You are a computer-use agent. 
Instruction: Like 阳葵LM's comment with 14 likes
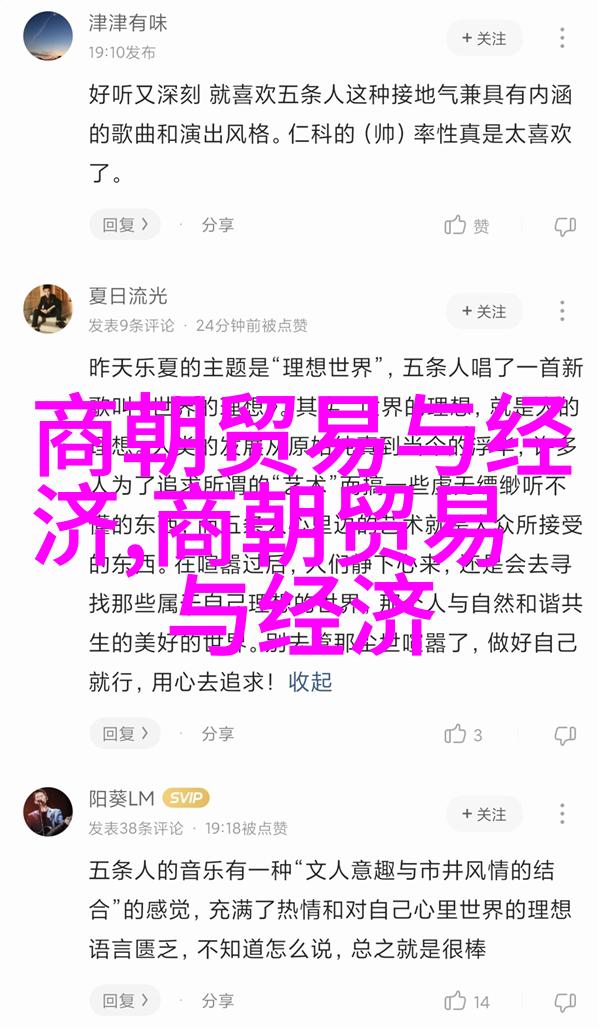coord(467,1000)
